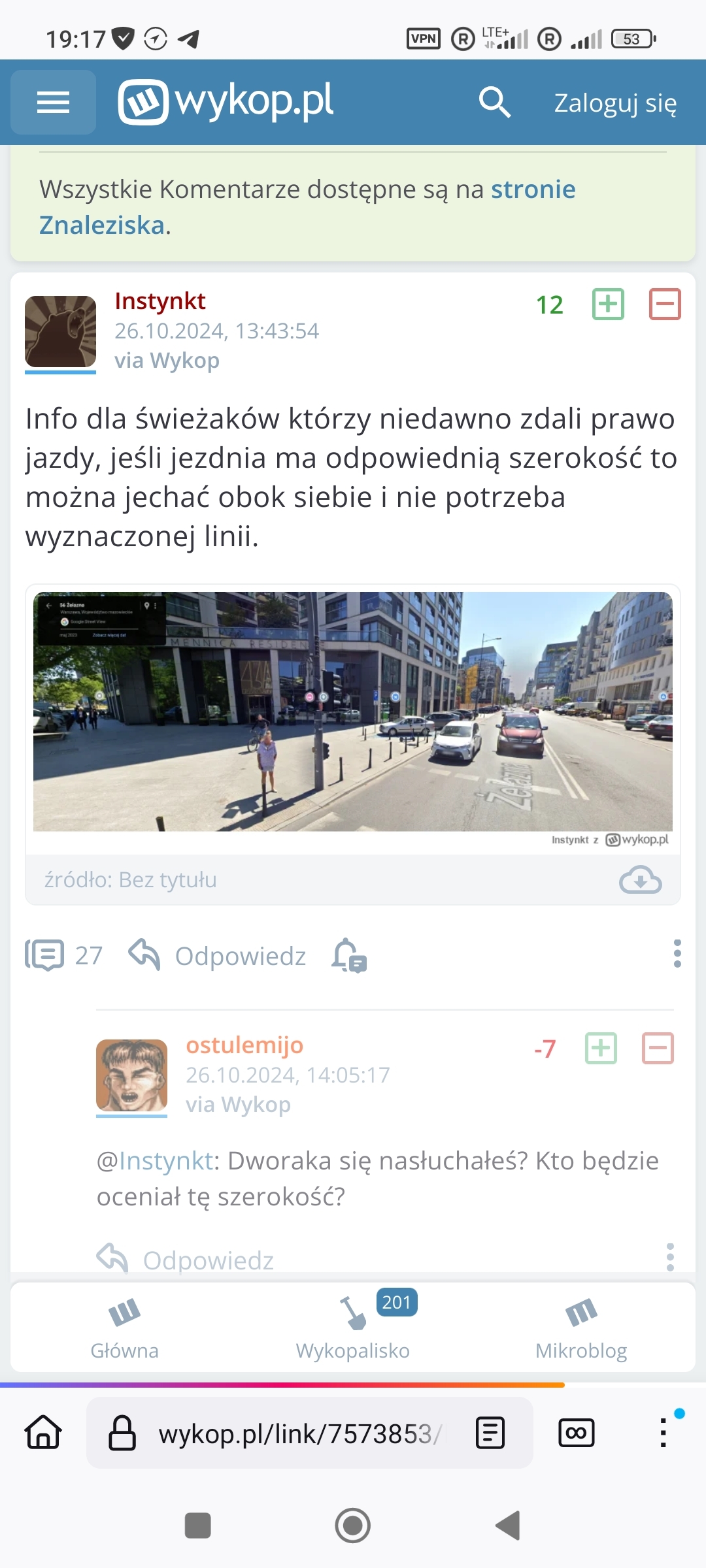Screen dimensions: 706x1568
Task: Subscribe to comment notifications bell
Action: 349,956
